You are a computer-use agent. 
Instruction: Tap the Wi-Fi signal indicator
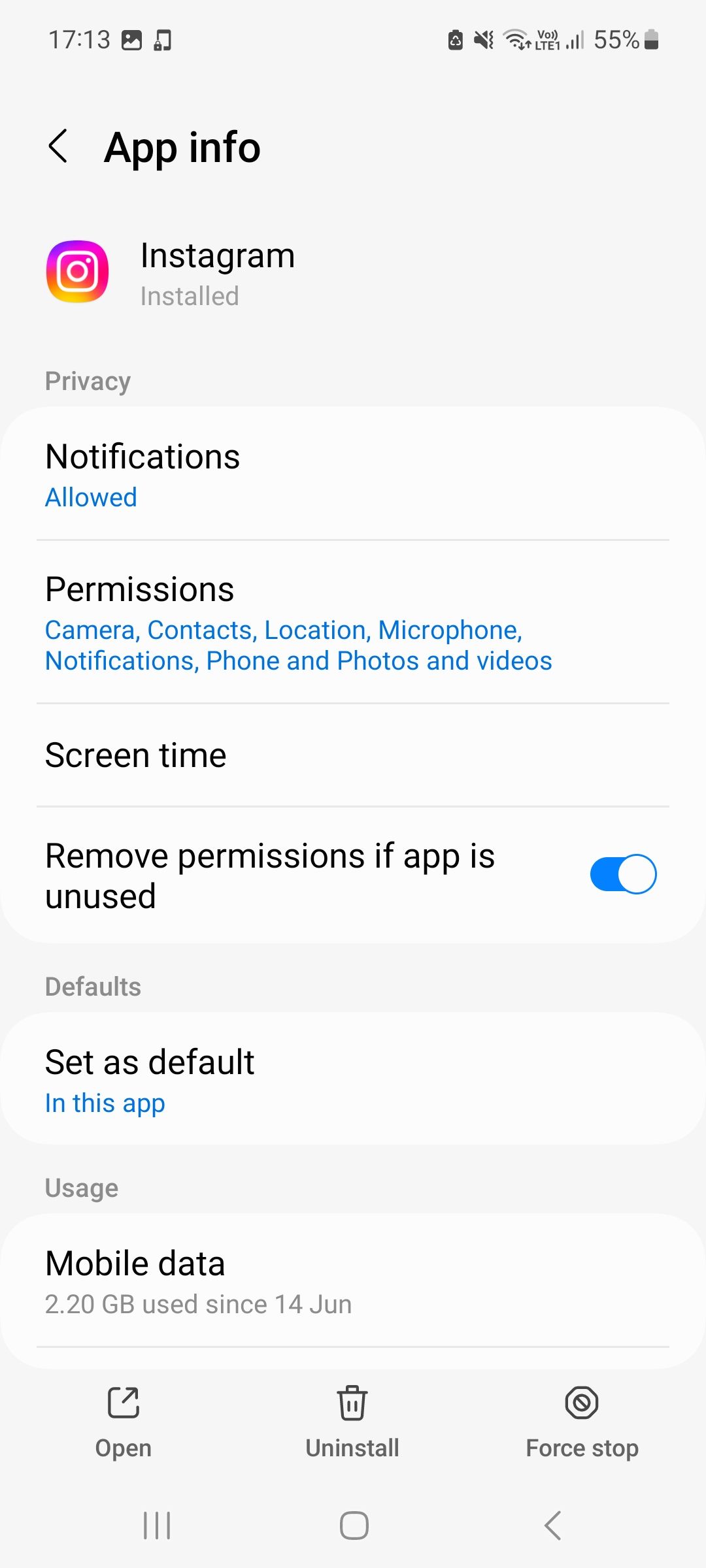(x=516, y=39)
